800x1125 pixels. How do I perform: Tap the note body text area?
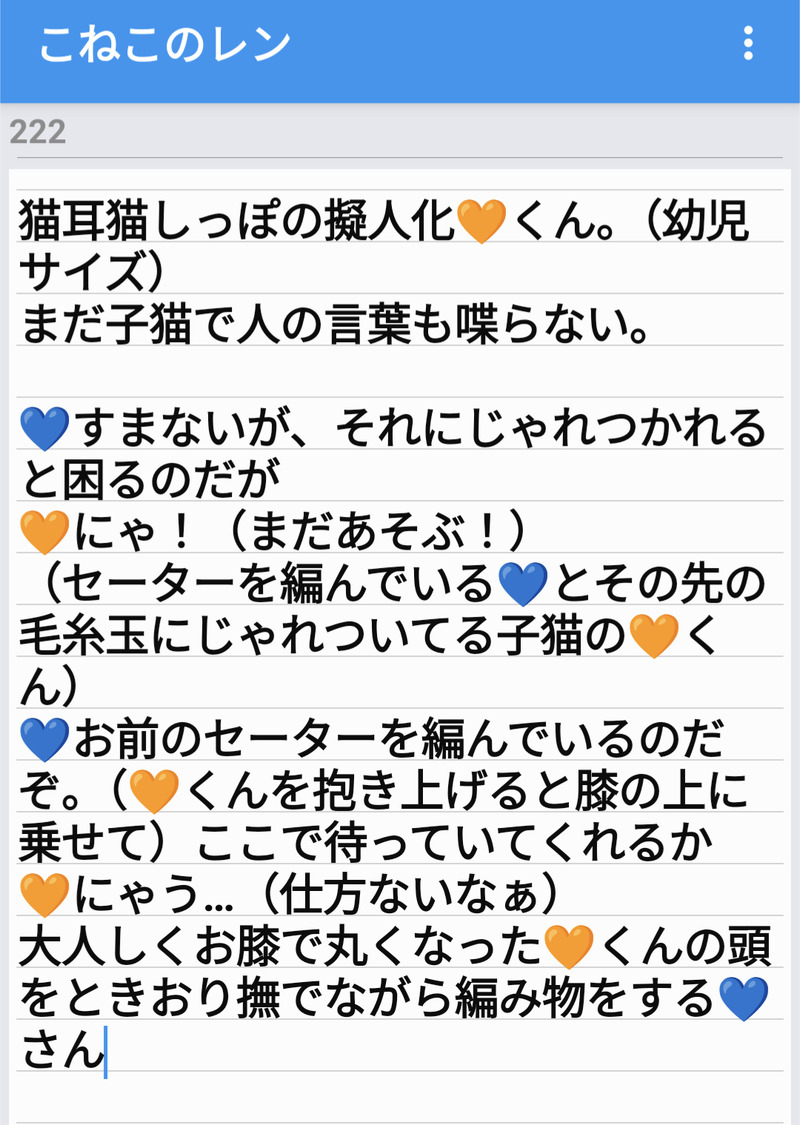click(400, 640)
